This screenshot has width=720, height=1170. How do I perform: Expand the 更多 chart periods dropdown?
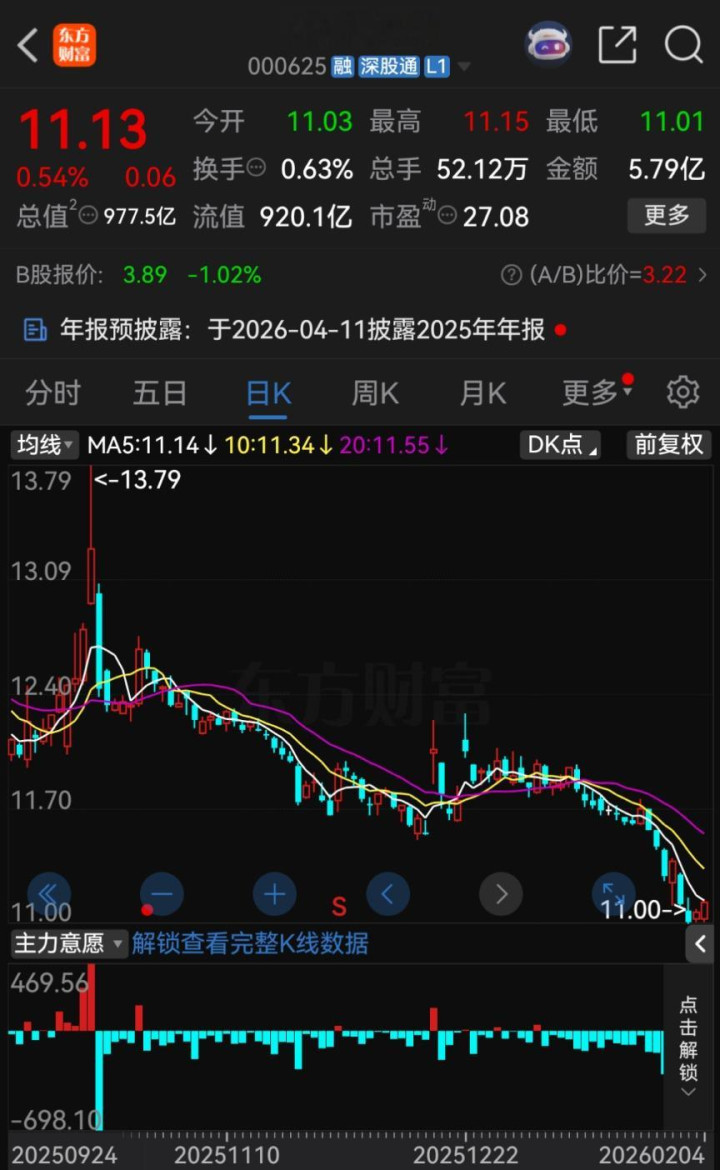click(596, 393)
